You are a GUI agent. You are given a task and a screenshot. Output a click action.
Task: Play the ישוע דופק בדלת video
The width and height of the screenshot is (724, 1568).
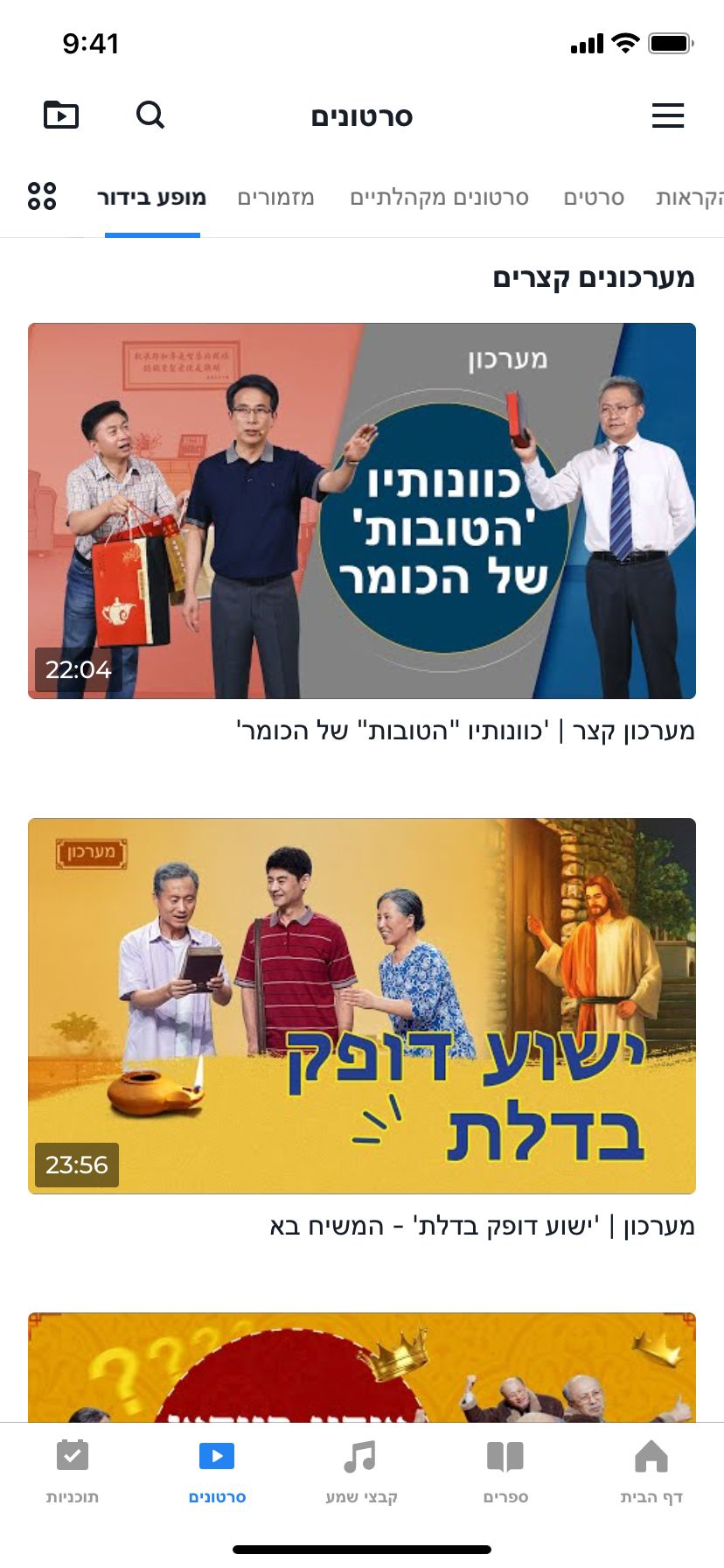tap(362, 1005)
